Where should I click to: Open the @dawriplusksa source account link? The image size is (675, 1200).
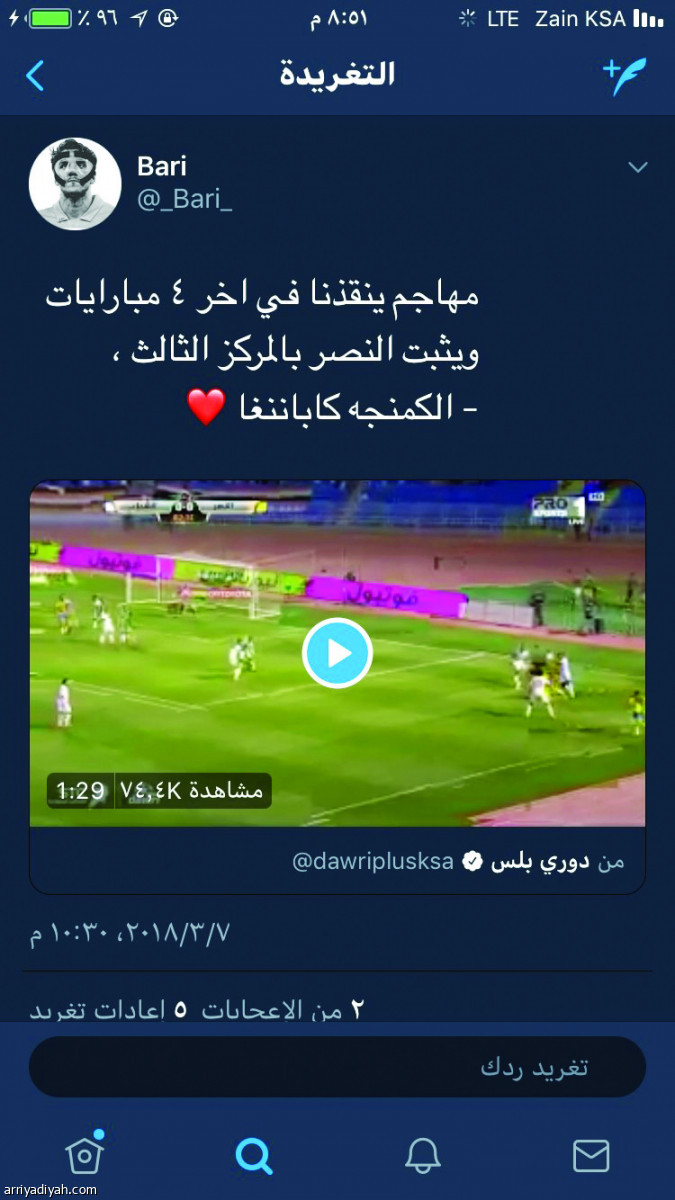pos(372,861)
